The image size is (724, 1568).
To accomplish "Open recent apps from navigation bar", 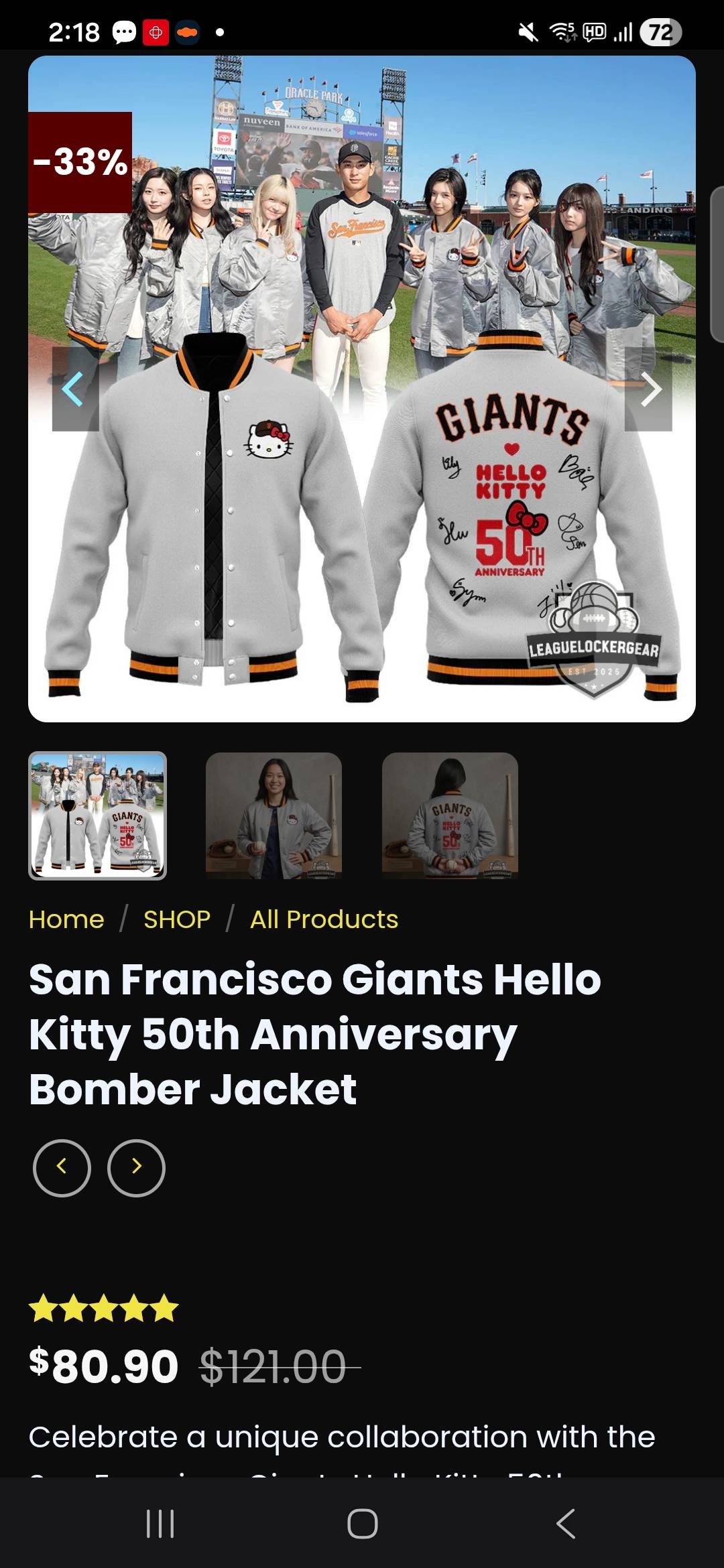I will click(160, 1523).
